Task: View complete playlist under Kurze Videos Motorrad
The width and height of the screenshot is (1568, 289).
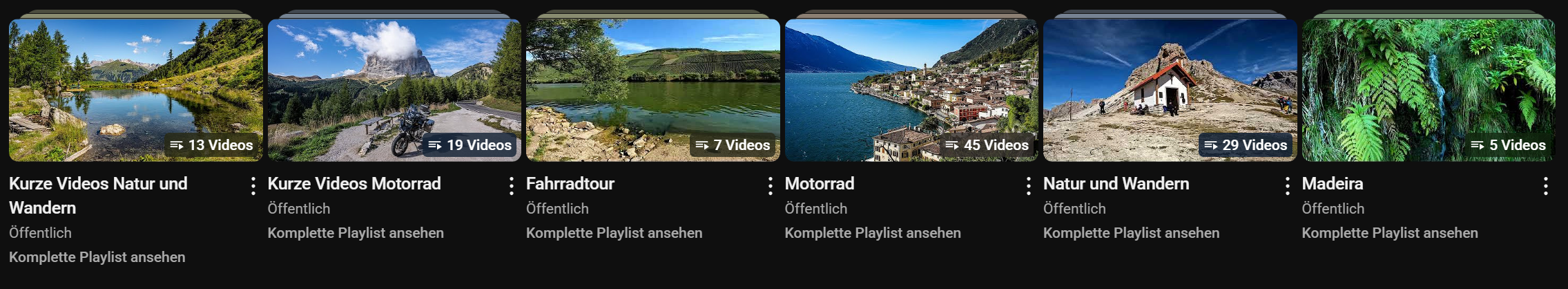Action: tap(356, 233)
